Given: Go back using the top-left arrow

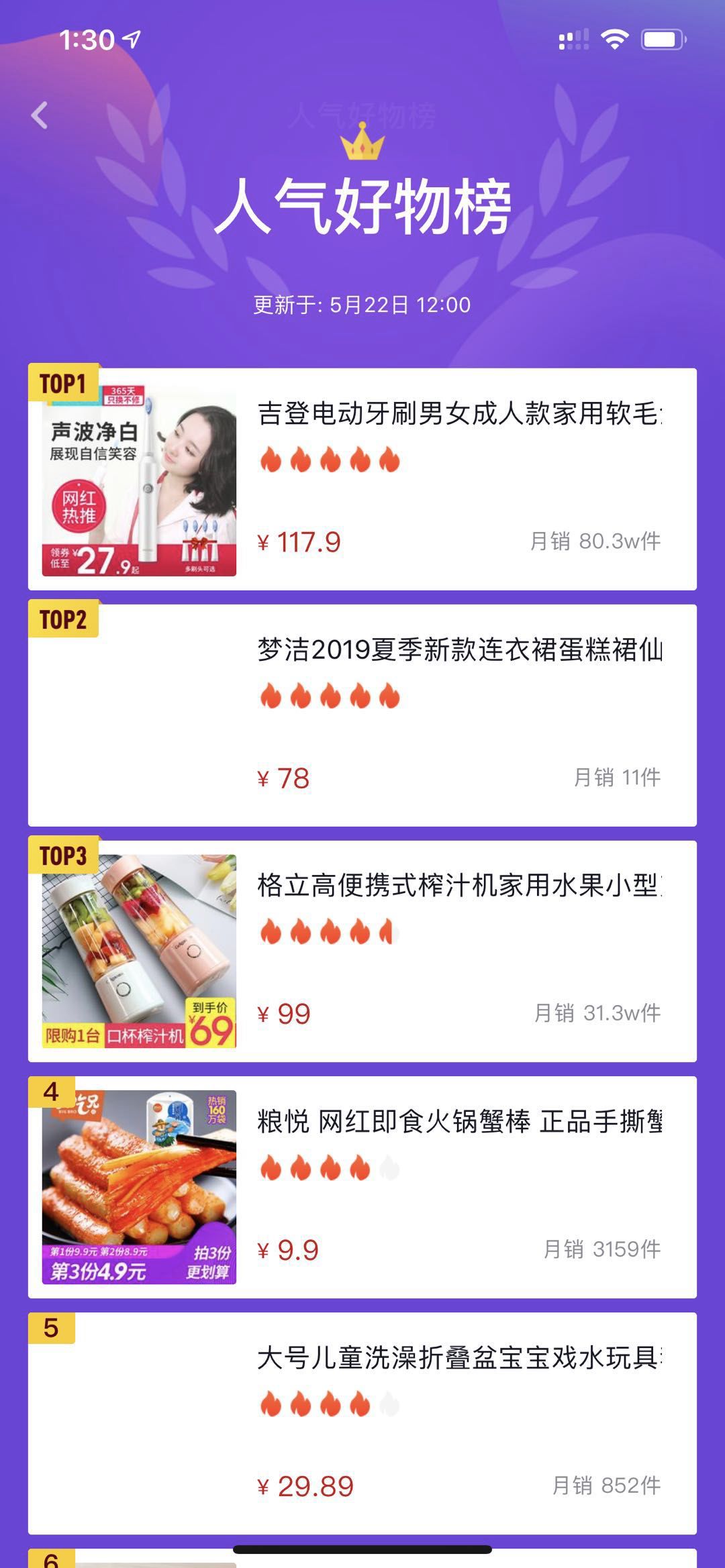Looking at the screenshot, I should 40,115.
